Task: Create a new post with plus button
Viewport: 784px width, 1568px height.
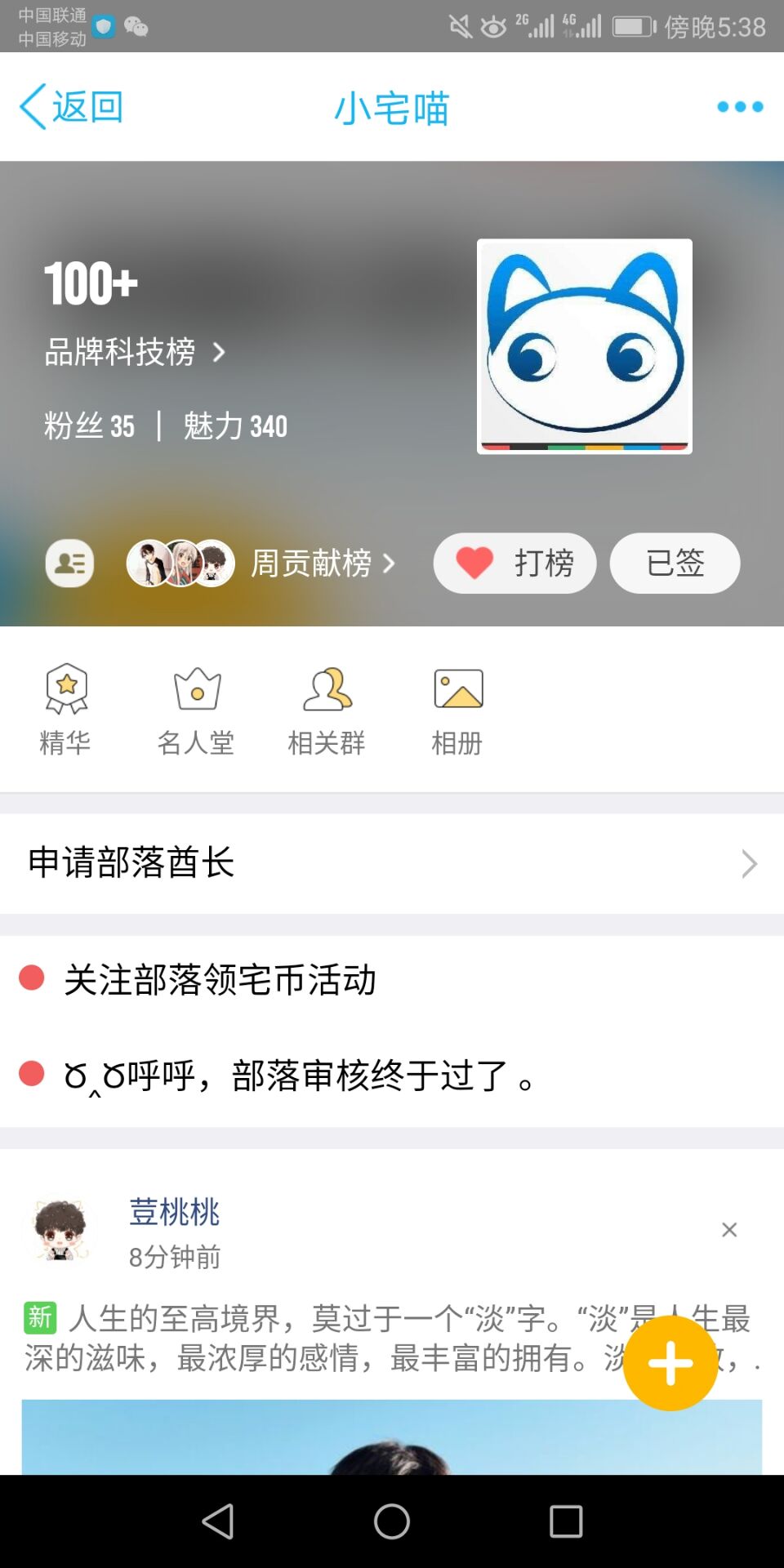Action: pos(670,1363)
